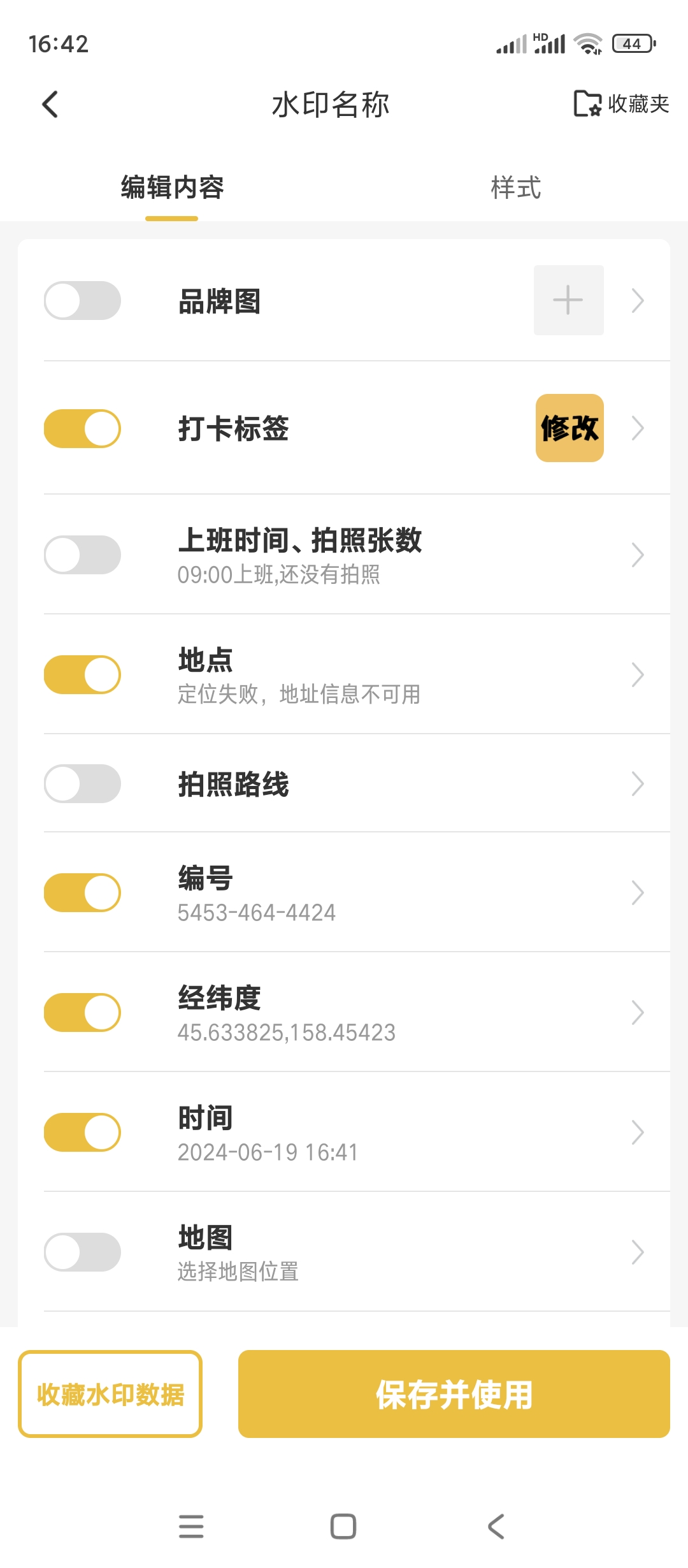Switch to the 样式 tab

[x=515, y=188]
